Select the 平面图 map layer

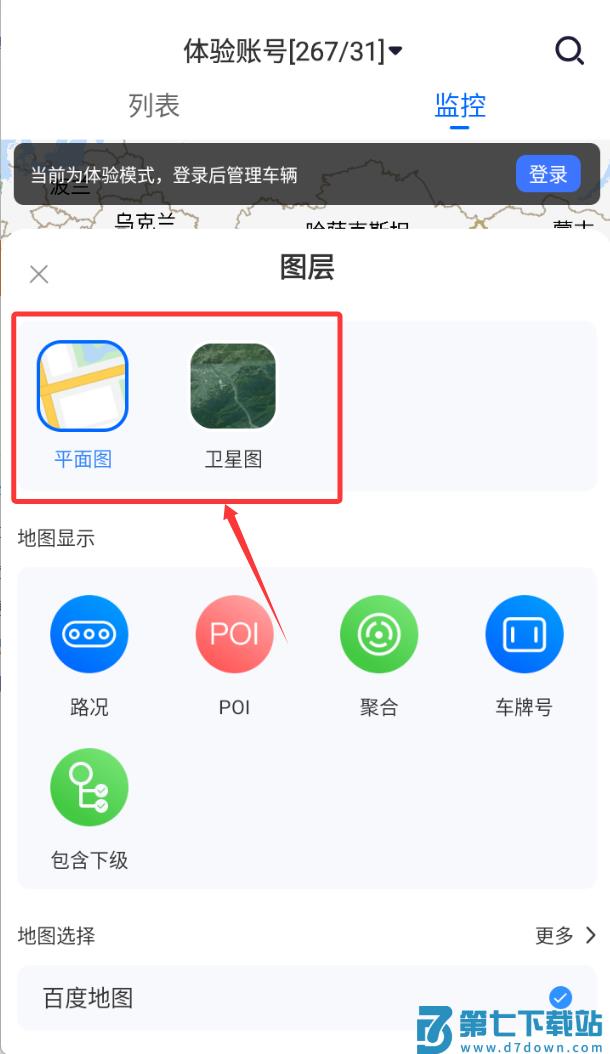pyautogui.click(x=83, y=387)
